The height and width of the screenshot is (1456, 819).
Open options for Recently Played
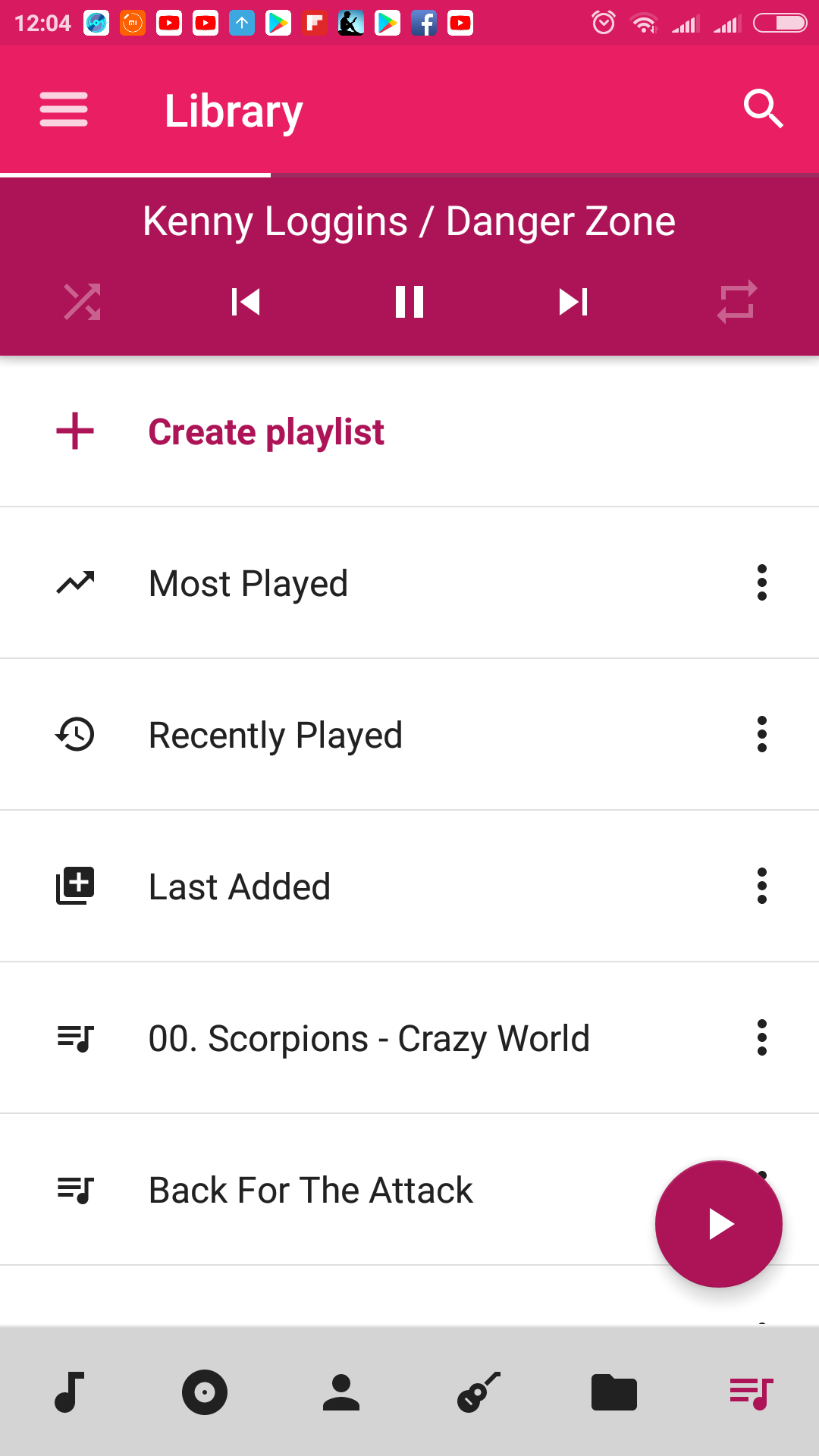(x=762, y=735)
